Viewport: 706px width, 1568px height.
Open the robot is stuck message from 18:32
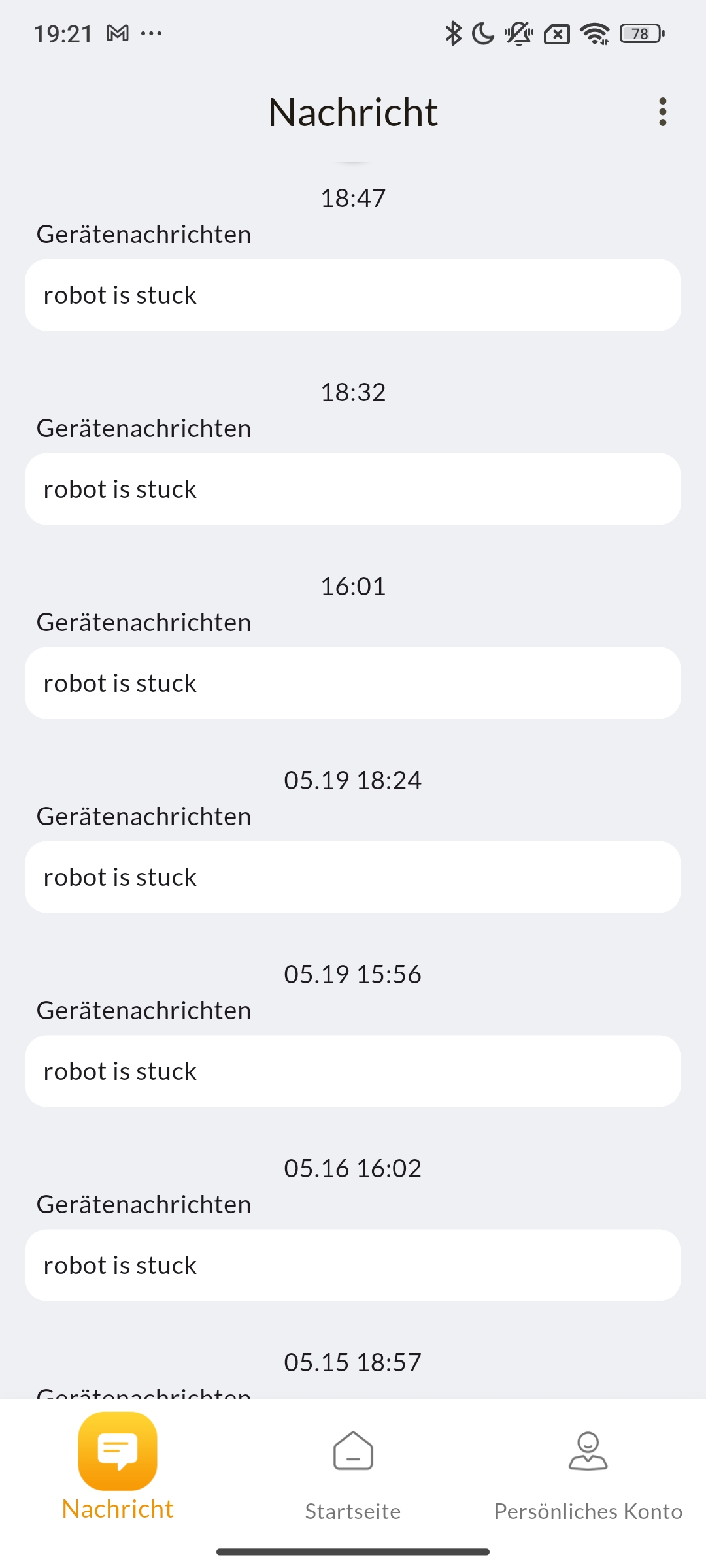(353, 489)
